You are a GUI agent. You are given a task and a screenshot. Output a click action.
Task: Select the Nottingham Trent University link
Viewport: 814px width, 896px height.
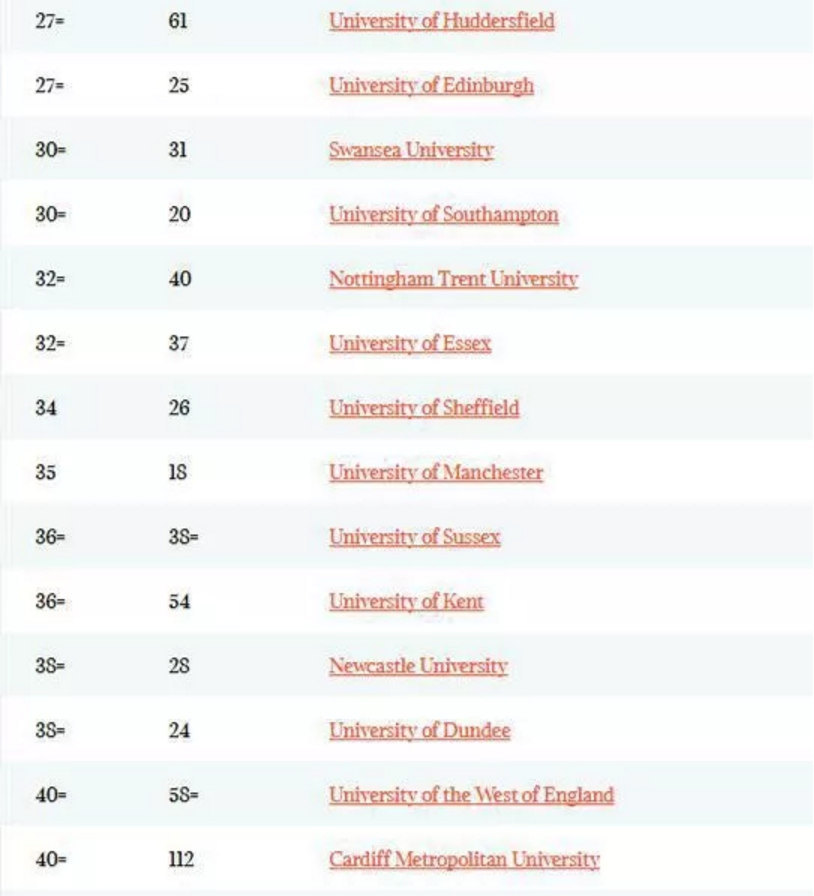click(453, 279)
